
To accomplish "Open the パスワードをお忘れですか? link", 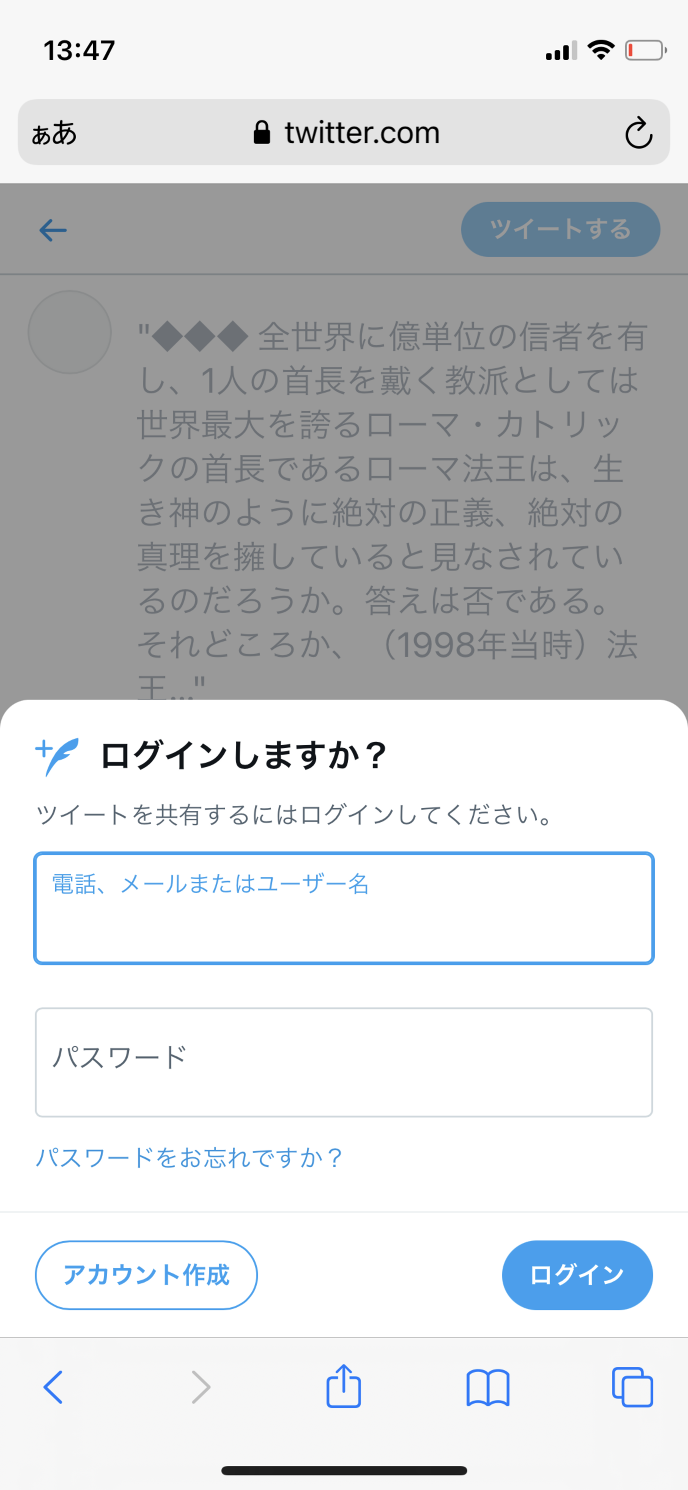I will coord(190,1158).
